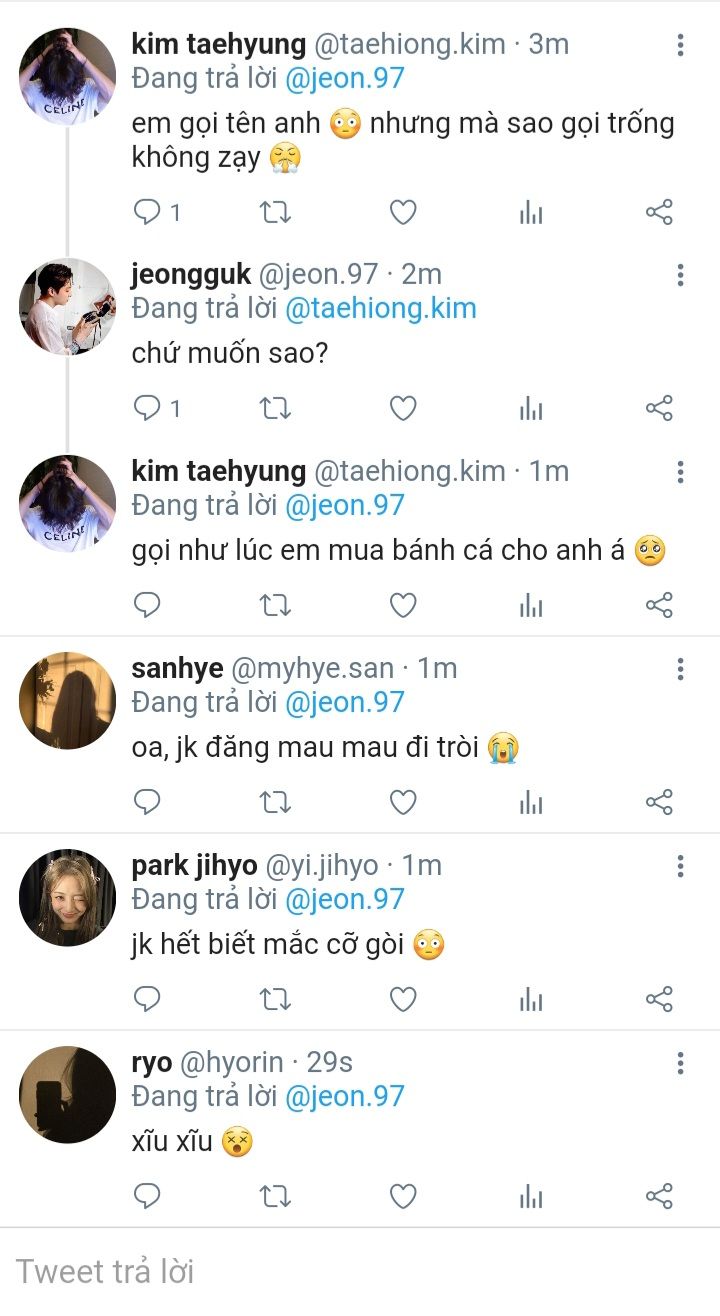The height and width of the screenshot is (1316, 720).
Task: Open sanhye's profile picture
Action: 67,700
